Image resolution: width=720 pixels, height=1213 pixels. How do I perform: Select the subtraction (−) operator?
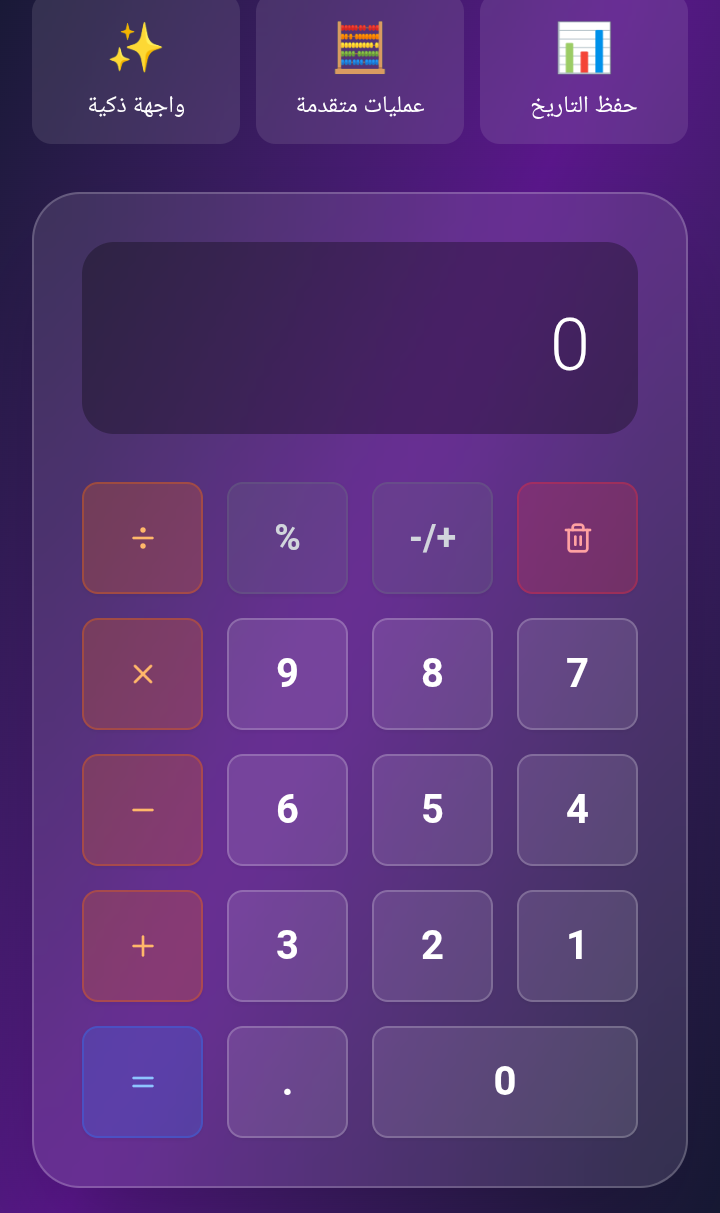pos(142,810)
